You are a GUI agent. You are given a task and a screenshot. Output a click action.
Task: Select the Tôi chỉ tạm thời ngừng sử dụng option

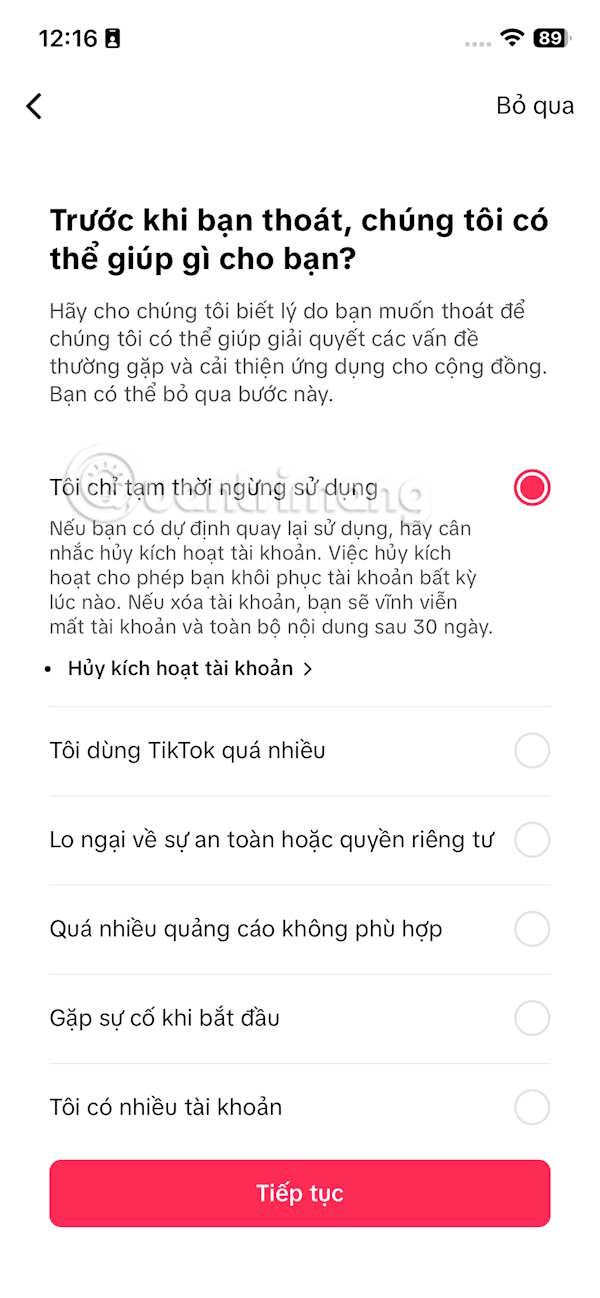point(531,488)
